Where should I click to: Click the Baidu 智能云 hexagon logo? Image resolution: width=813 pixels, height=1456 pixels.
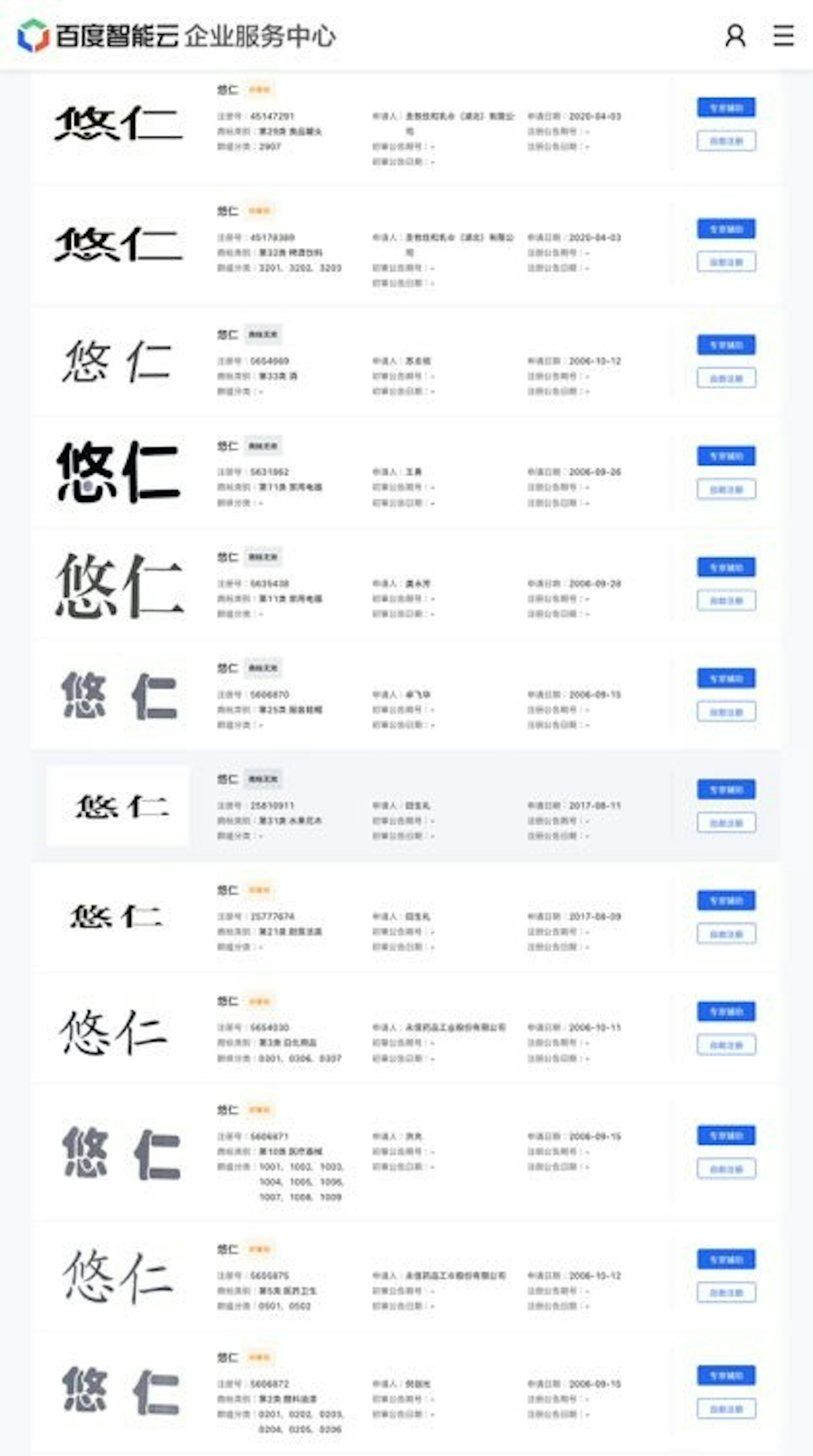coord(33,36)
